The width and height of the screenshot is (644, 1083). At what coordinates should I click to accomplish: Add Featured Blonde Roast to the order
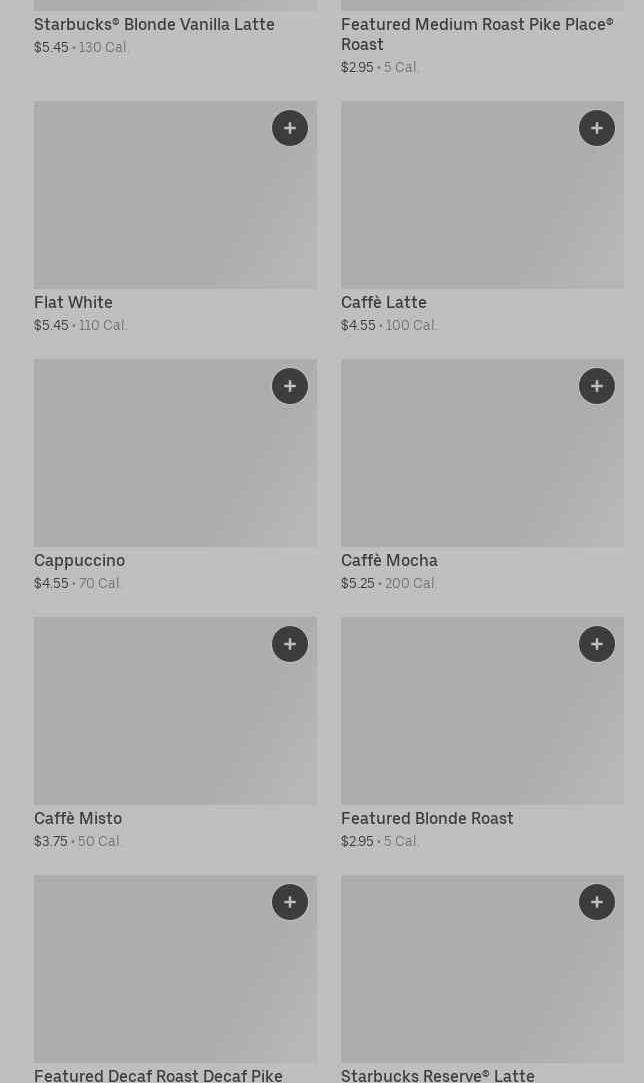[x=596, y=644]
